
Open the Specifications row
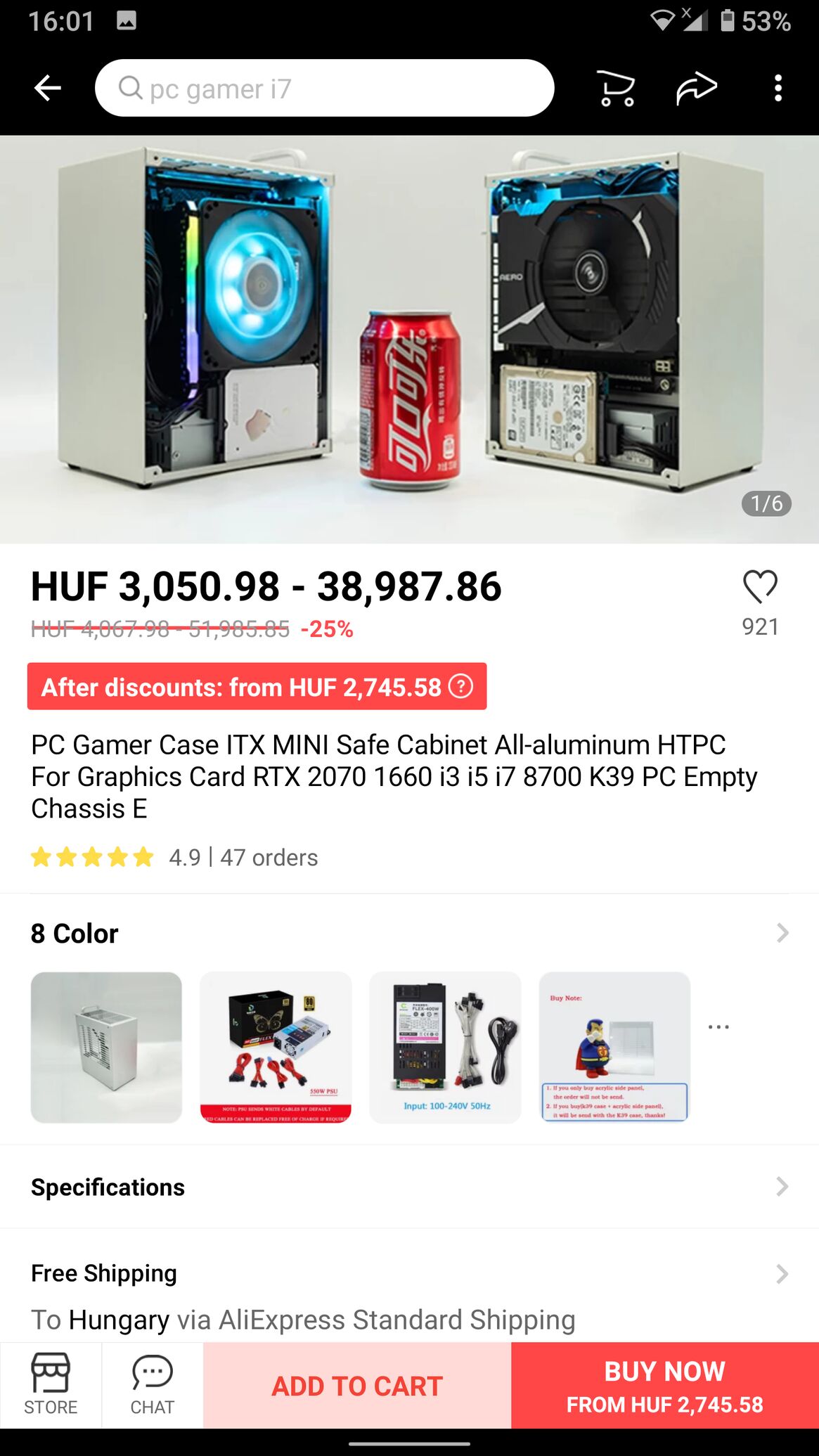409,1187
